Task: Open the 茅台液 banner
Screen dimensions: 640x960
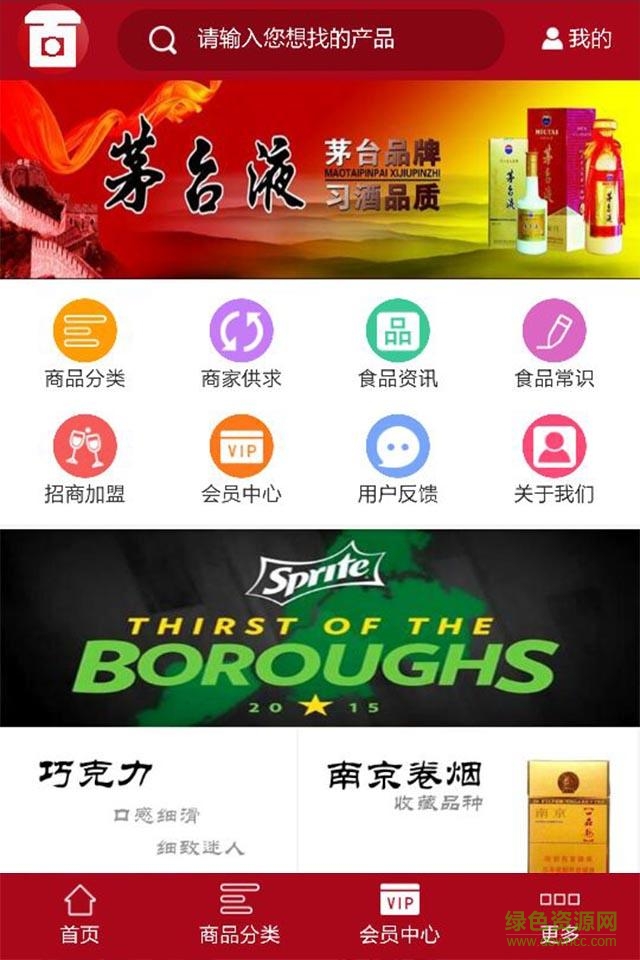Action: coord(320,180)
